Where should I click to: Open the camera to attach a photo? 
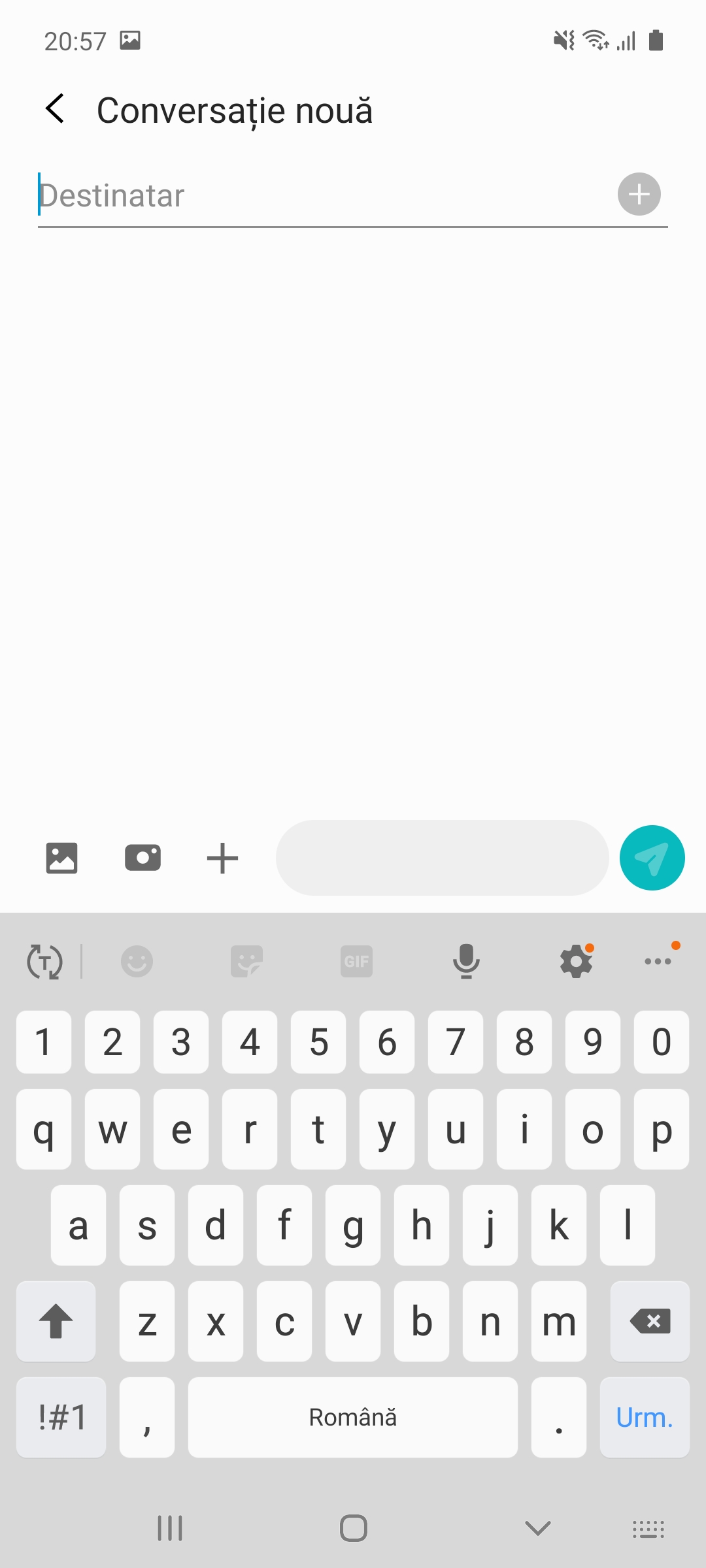143,858
